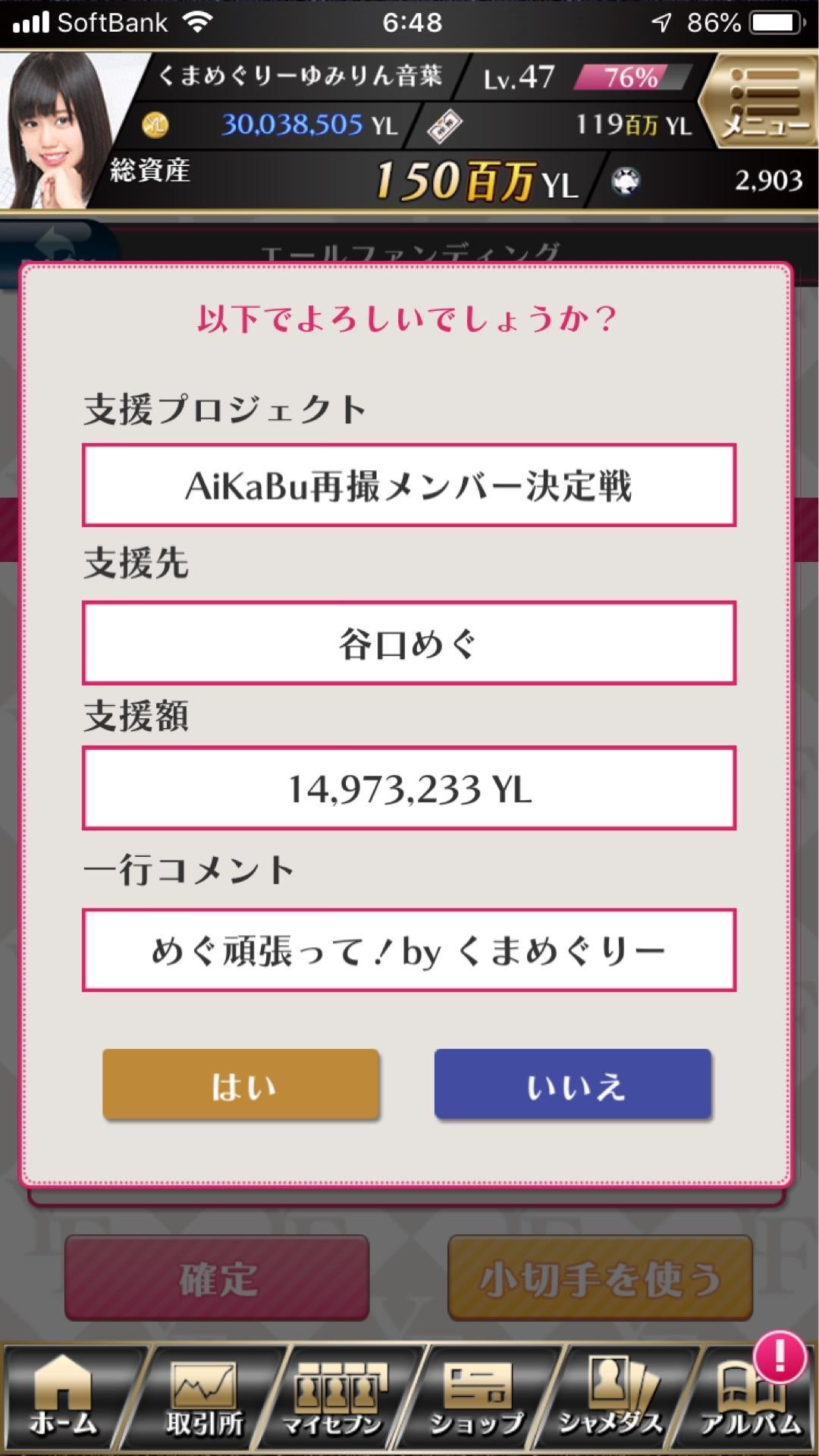Go to the ホーム tab

pyautogui.click(x=64, y=1399)
